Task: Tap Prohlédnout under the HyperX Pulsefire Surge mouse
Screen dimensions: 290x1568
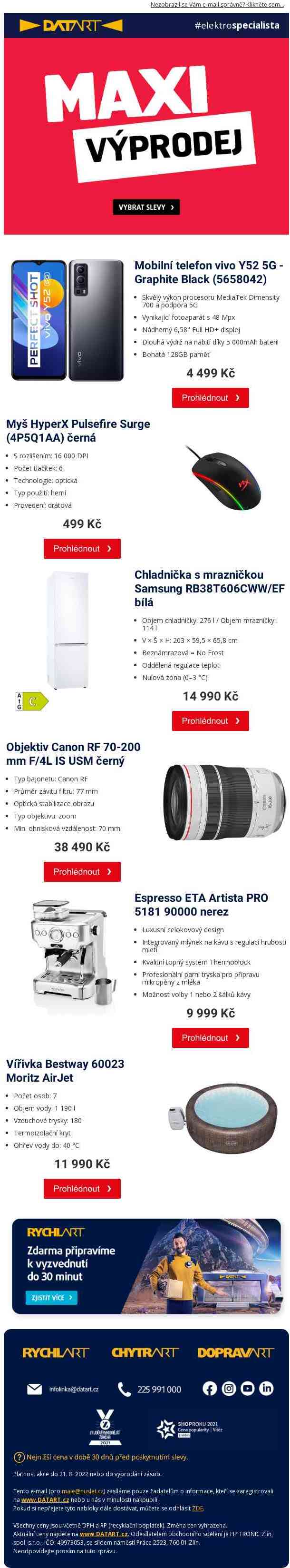Action: click(x=82, y=548)
